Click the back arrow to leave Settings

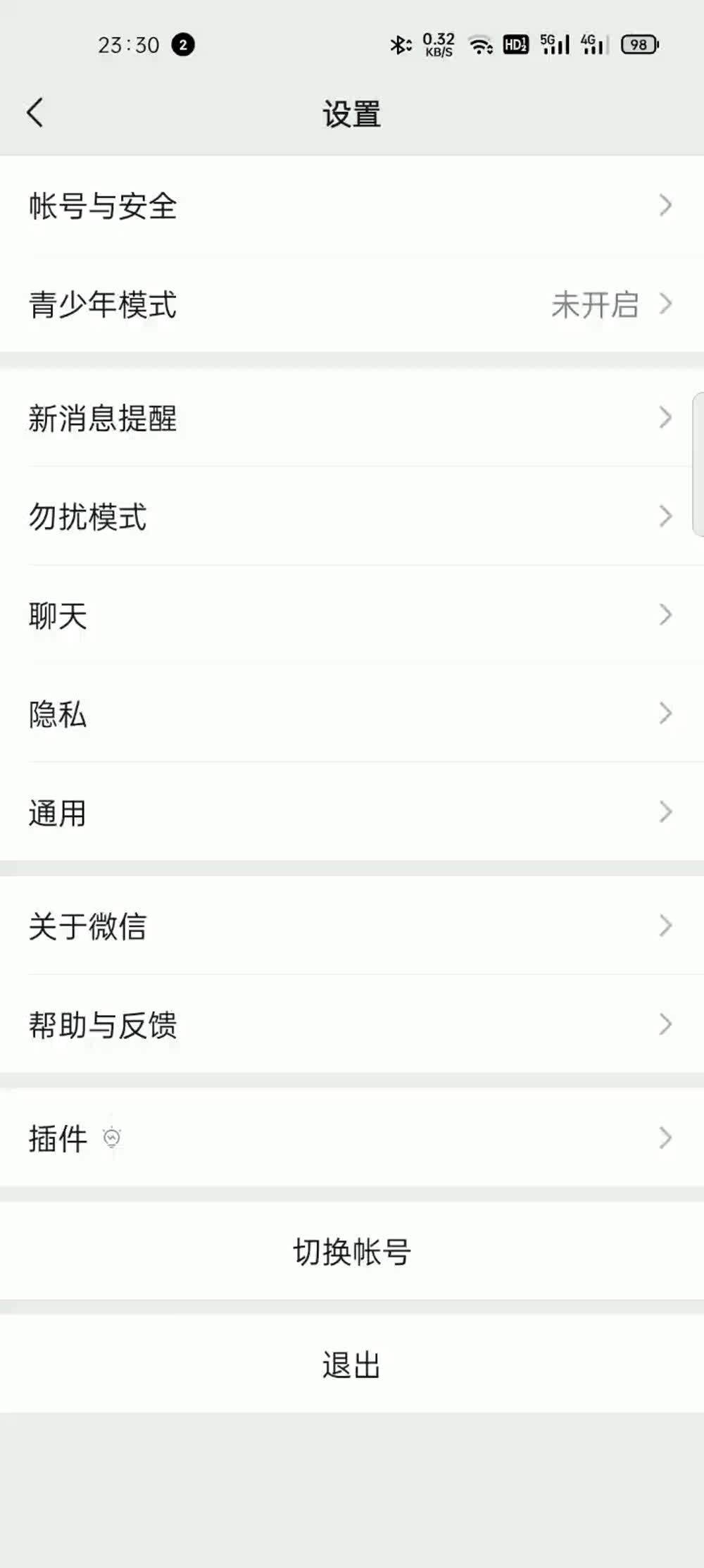(35, 111)
